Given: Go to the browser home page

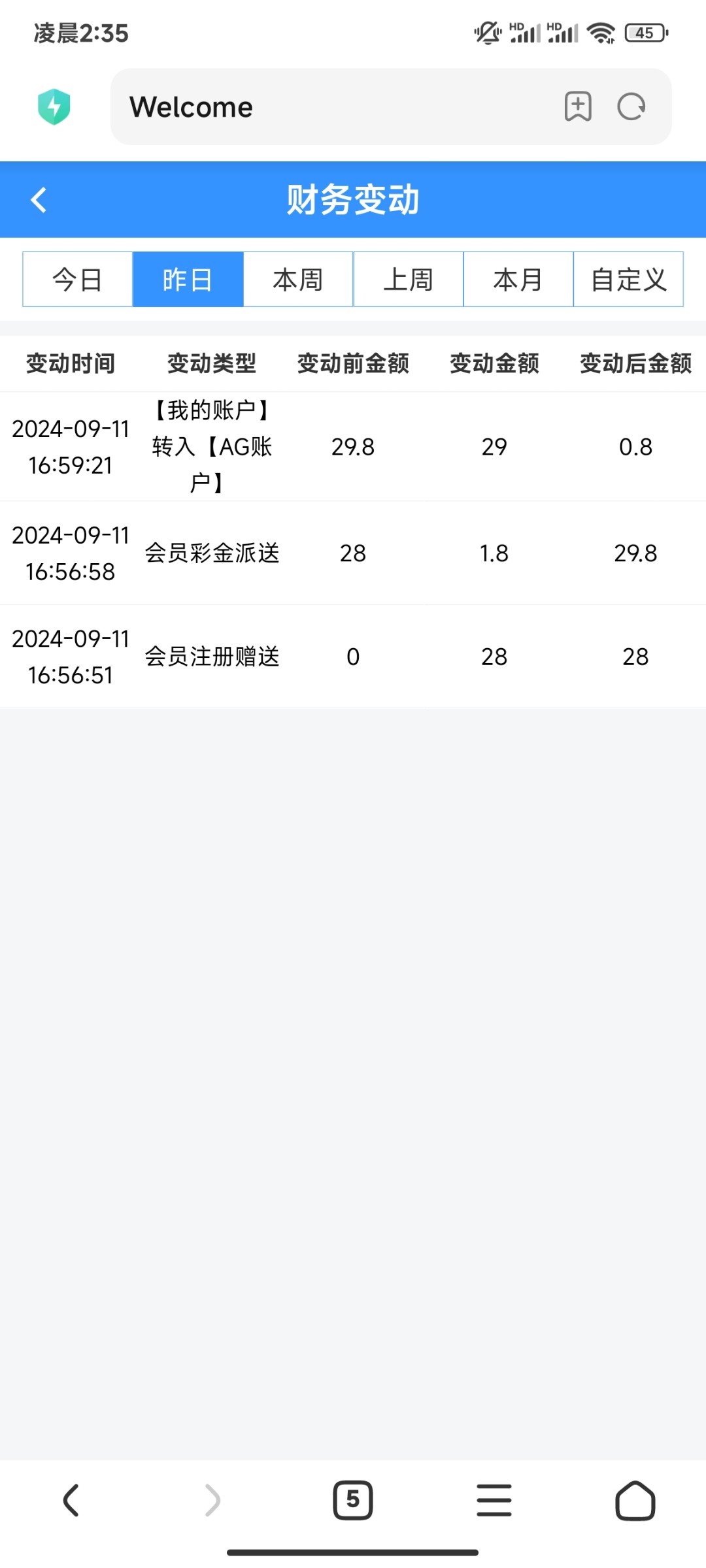Looking at the screenshot, I should pos(635,1500).
